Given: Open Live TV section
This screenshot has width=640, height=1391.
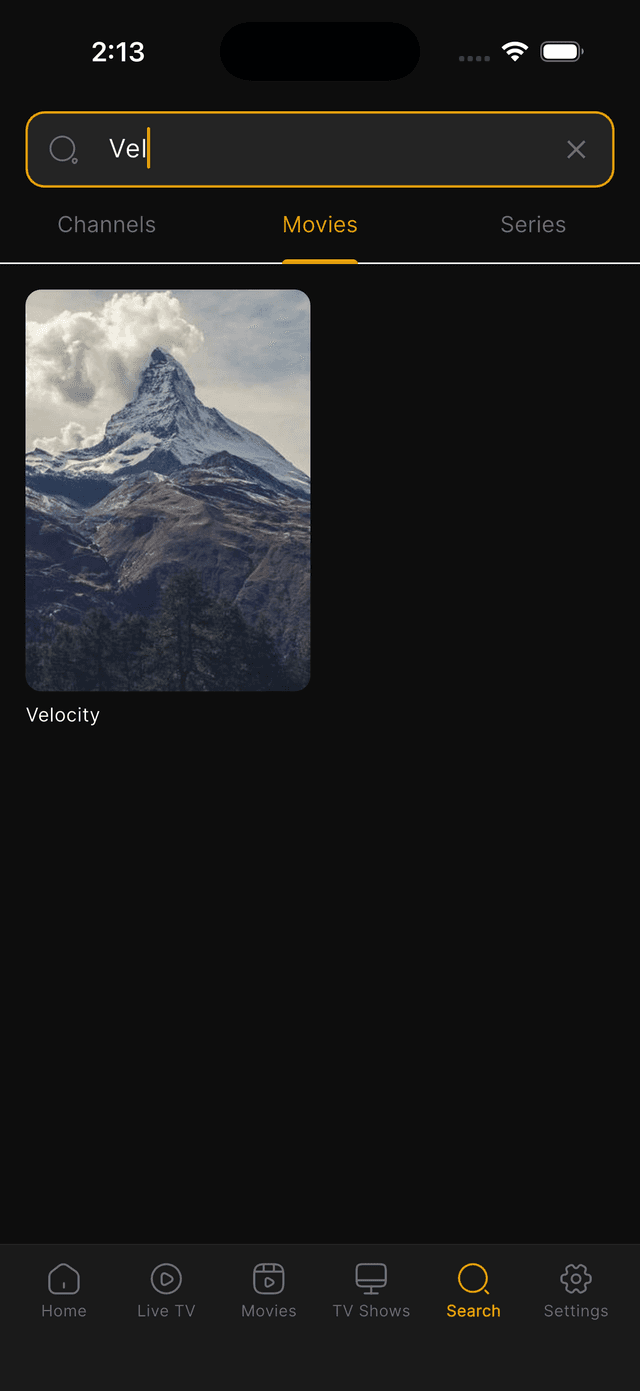Looking at the screenshot, I should [166, 1290].
